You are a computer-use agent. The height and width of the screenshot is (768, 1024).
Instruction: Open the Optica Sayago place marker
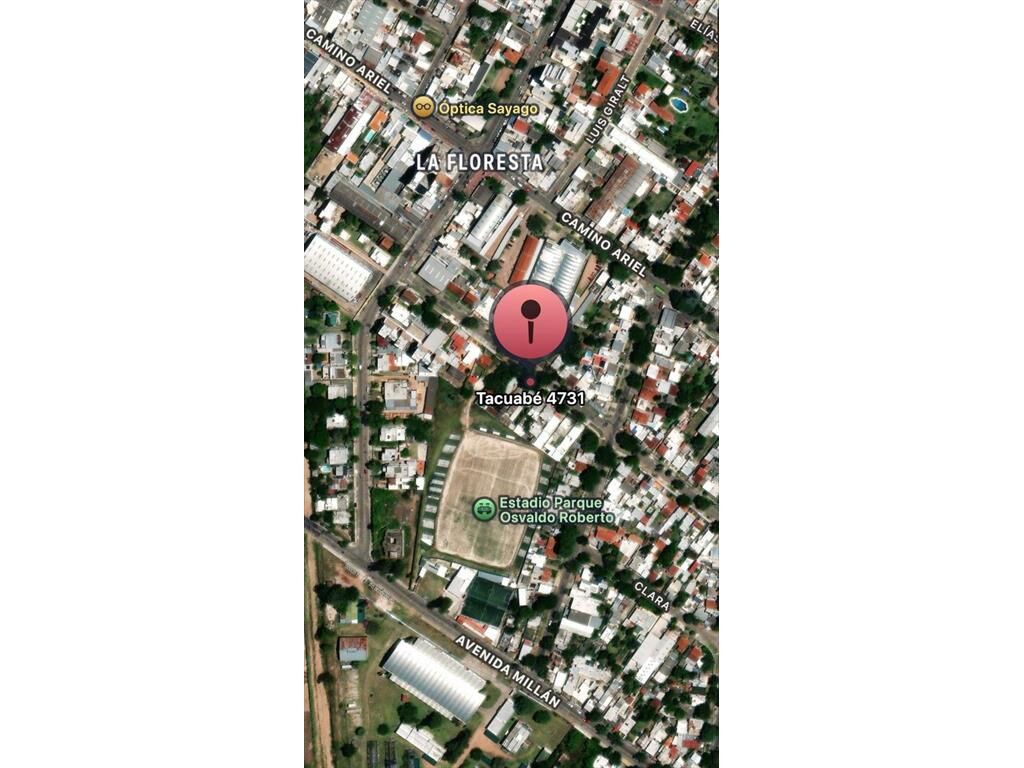coord(424,107)
